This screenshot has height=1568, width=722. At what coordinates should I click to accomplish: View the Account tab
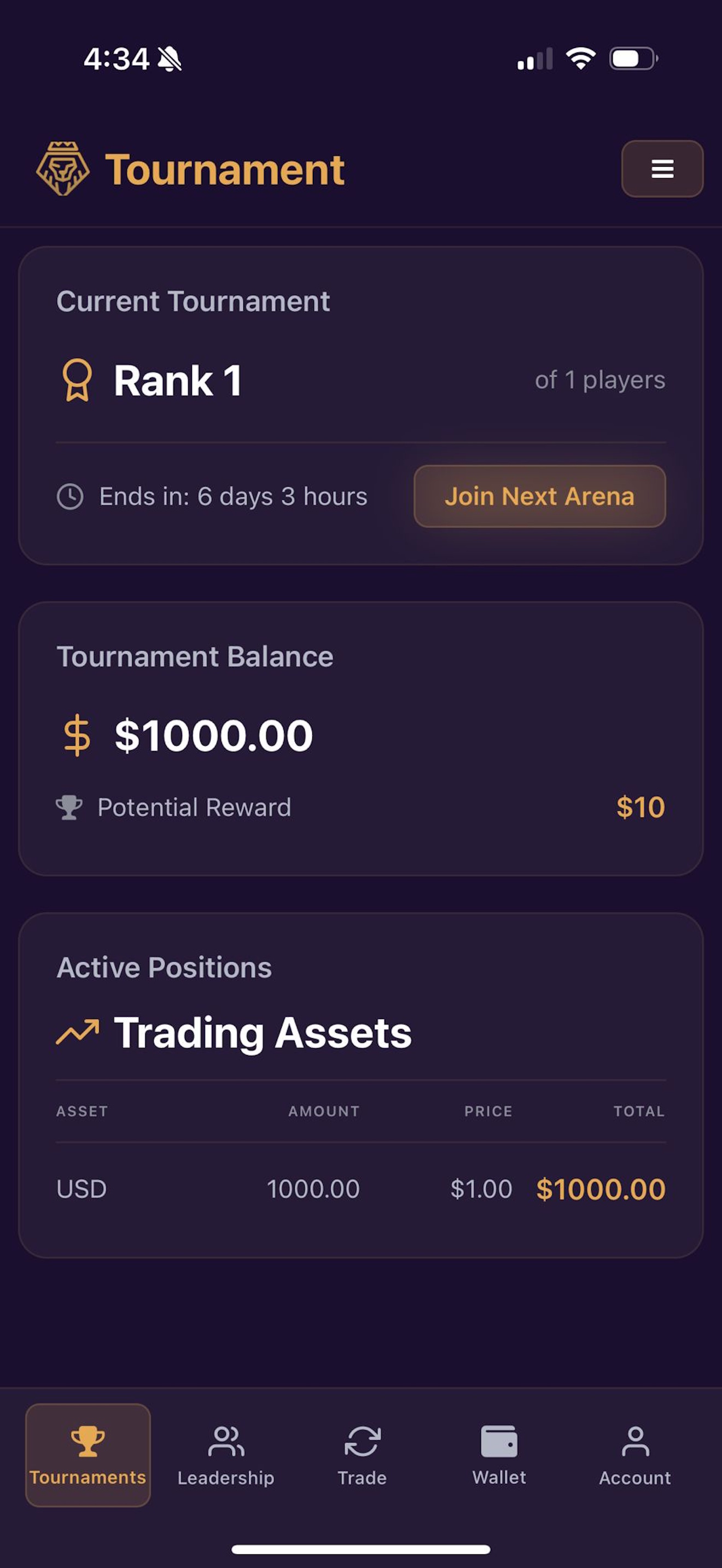[635, 1455]
